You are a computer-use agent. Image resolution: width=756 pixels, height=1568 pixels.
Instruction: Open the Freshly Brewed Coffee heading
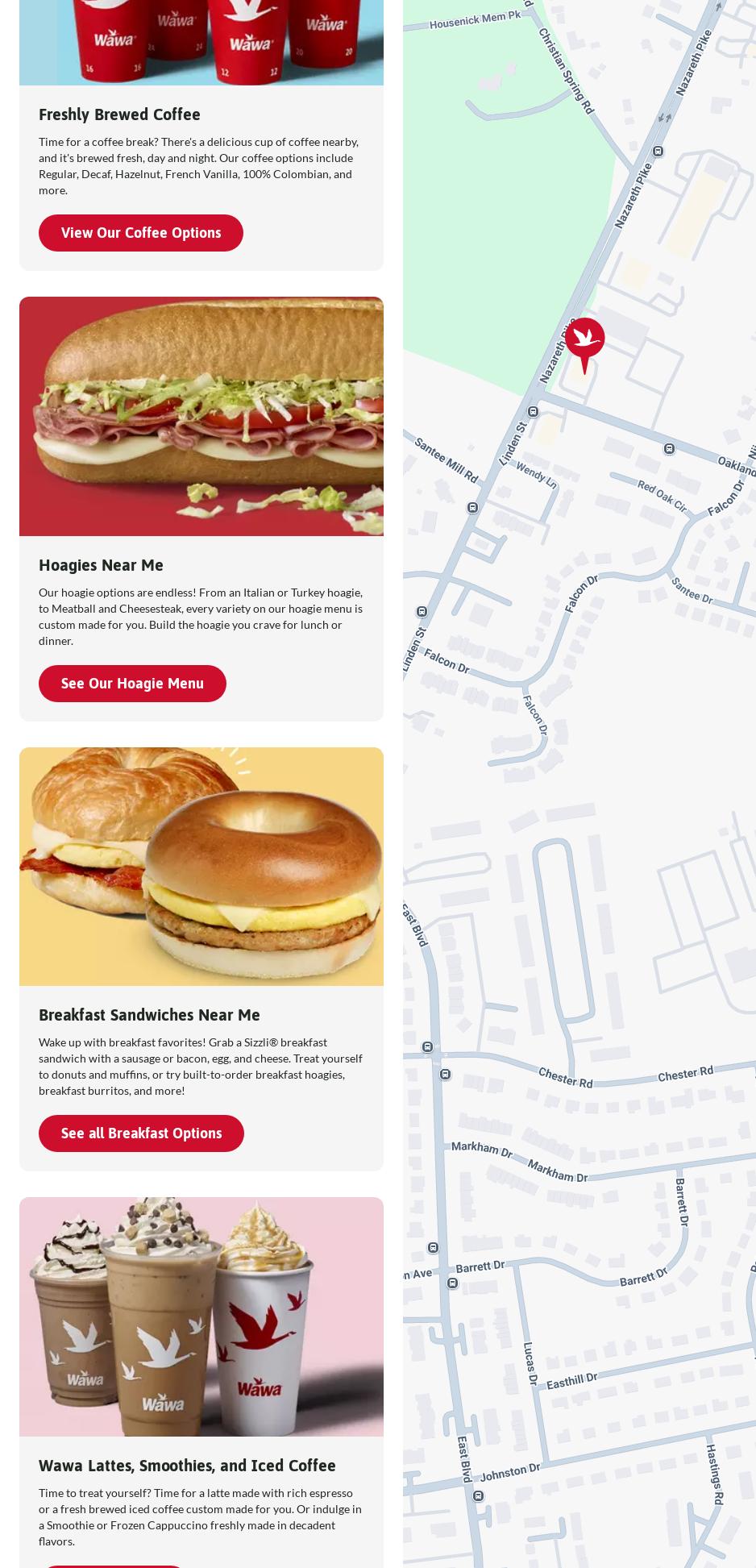tap(119, 114)
